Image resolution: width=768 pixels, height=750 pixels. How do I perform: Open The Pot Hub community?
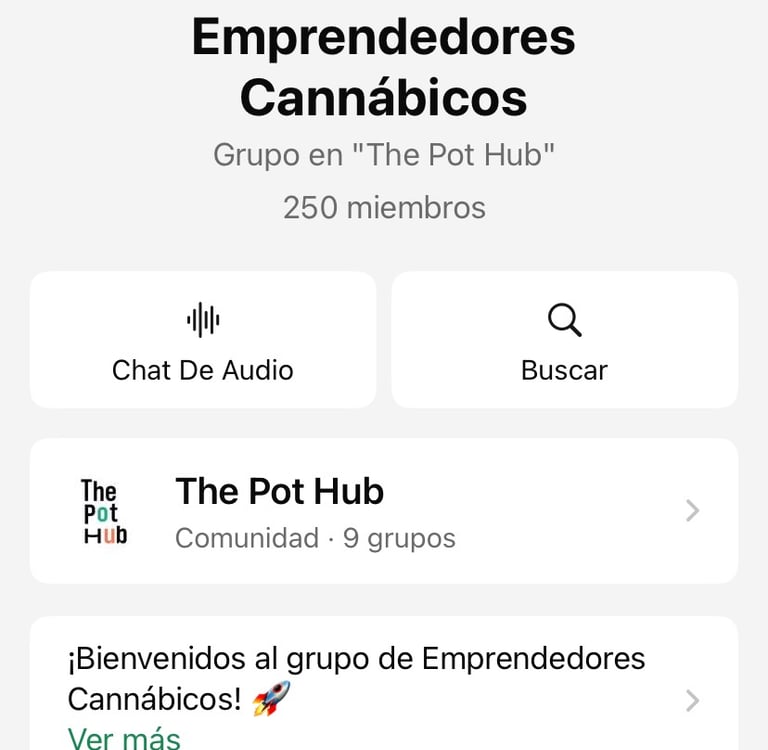[384, 511]
